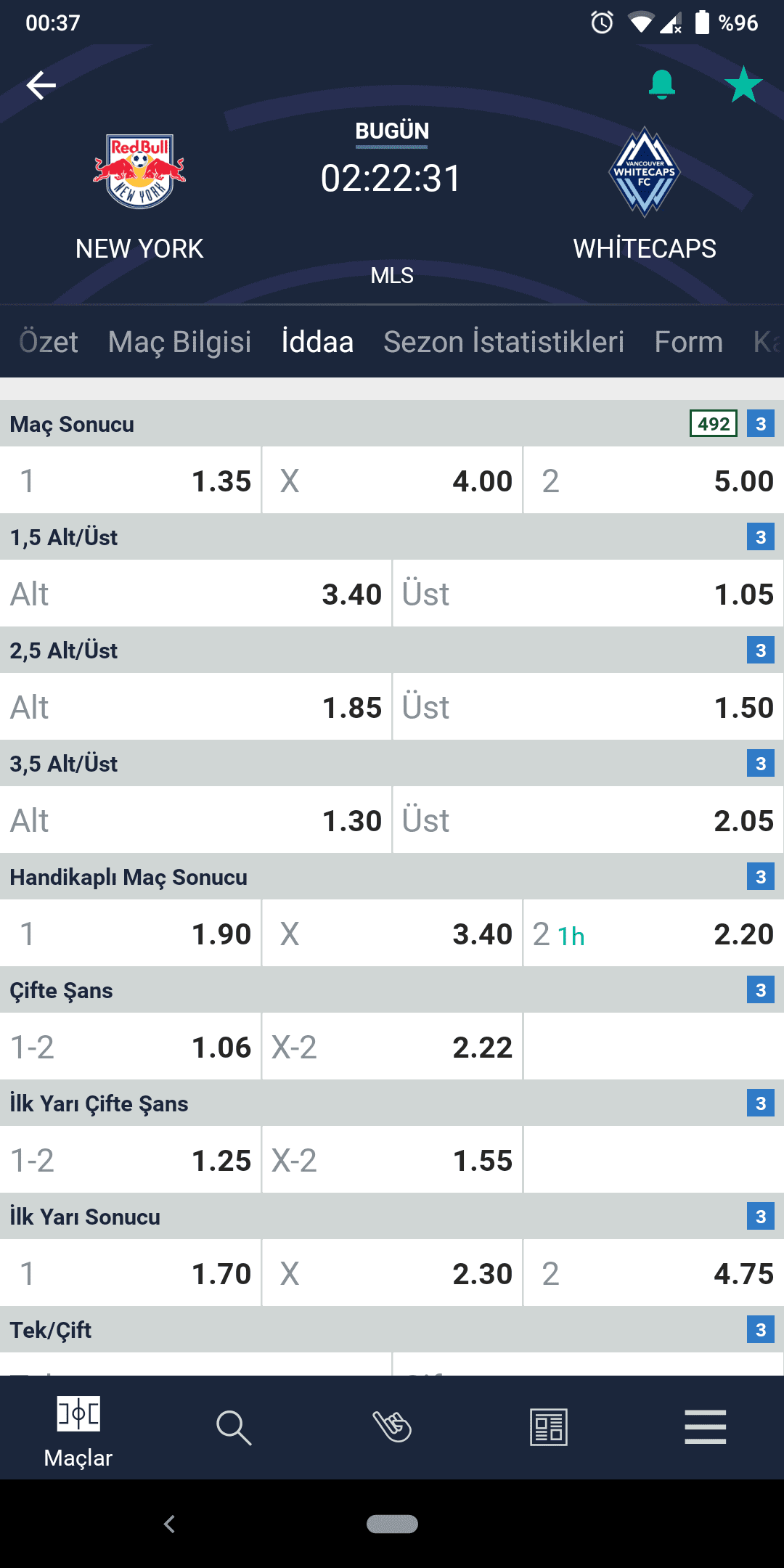Switch to the Özet tab
784x1568 pixels.
click(x=48, y=342)
